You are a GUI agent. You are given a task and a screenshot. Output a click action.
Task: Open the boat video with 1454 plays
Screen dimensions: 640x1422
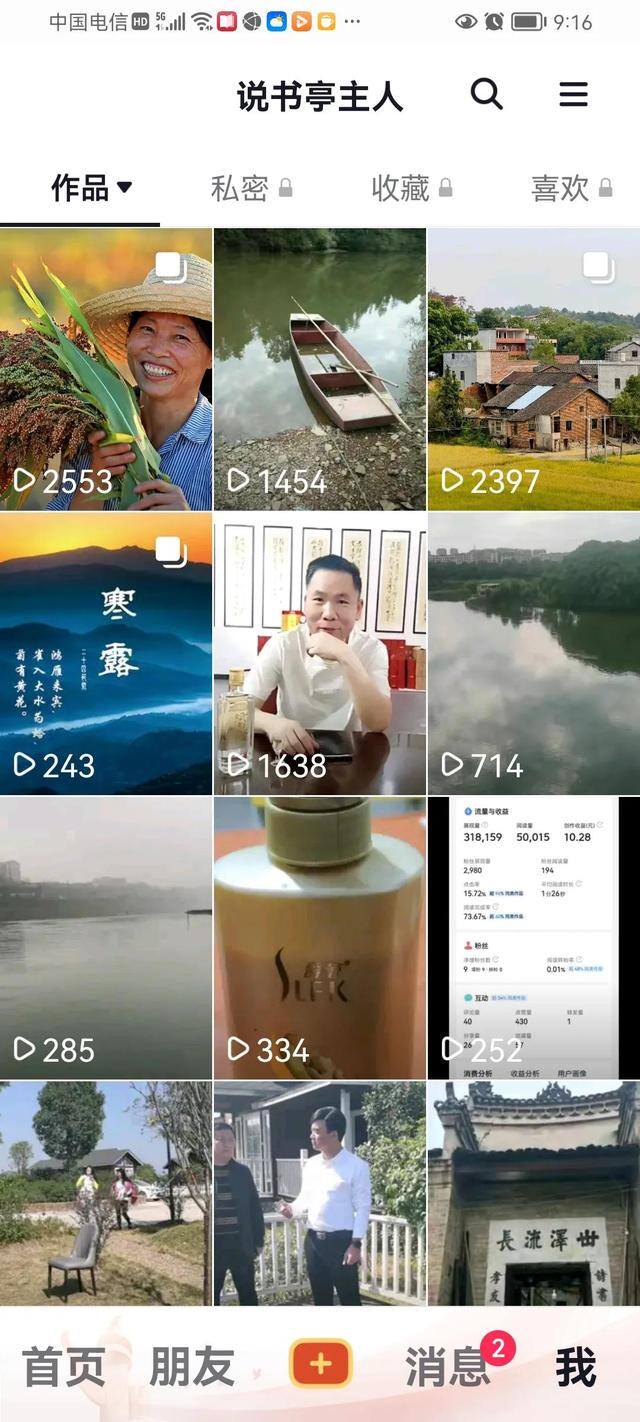(x=320, y=369)
